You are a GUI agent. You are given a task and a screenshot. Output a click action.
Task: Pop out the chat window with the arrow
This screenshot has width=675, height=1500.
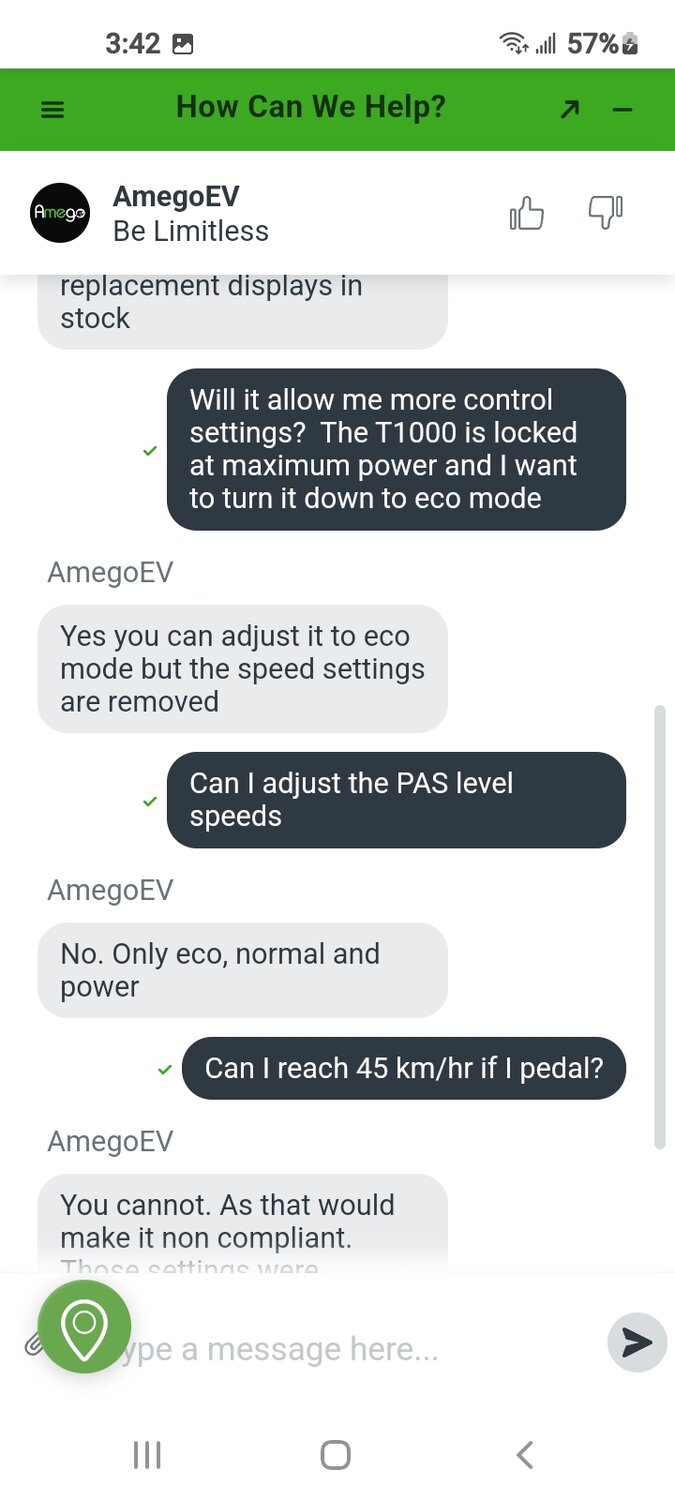click(569, 110)
